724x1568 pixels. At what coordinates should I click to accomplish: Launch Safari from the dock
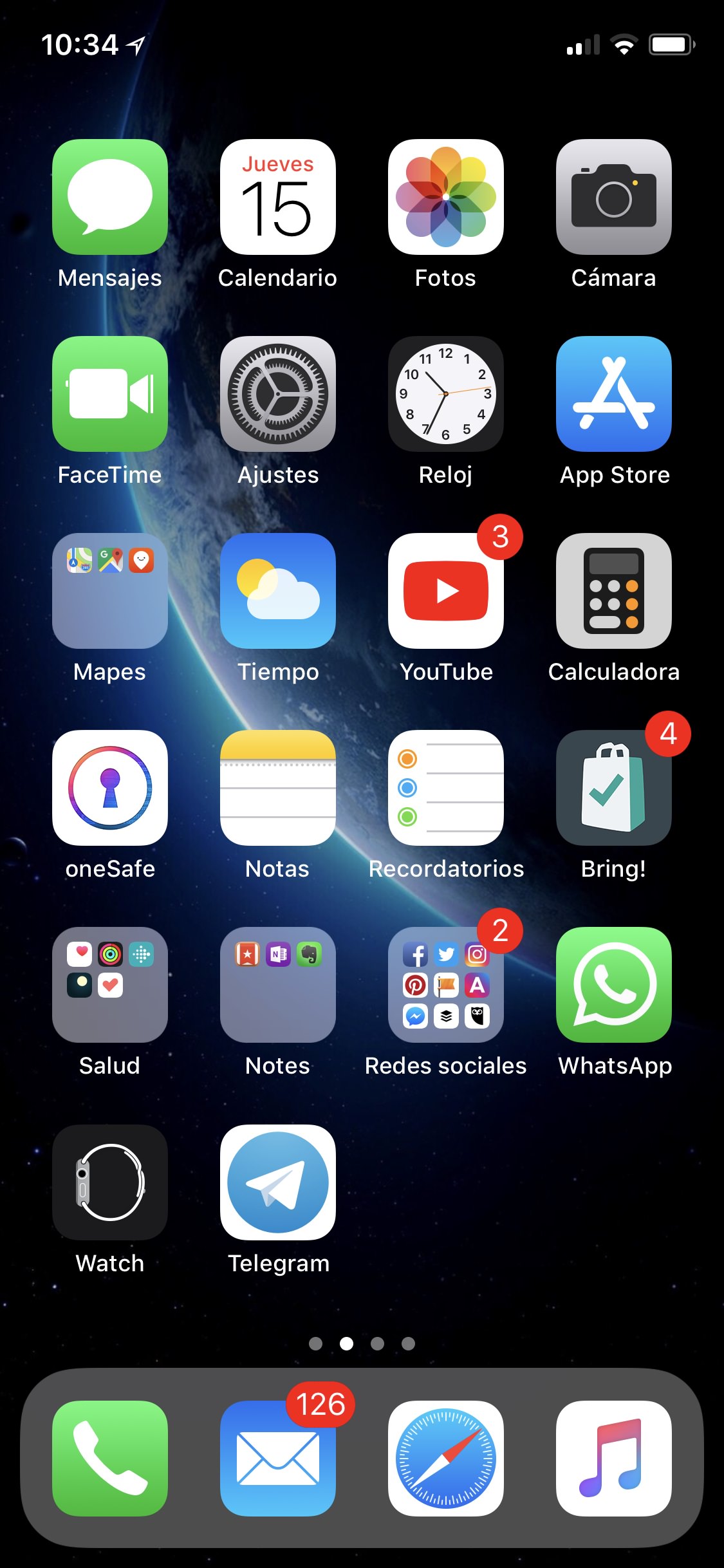(446, 1459)
